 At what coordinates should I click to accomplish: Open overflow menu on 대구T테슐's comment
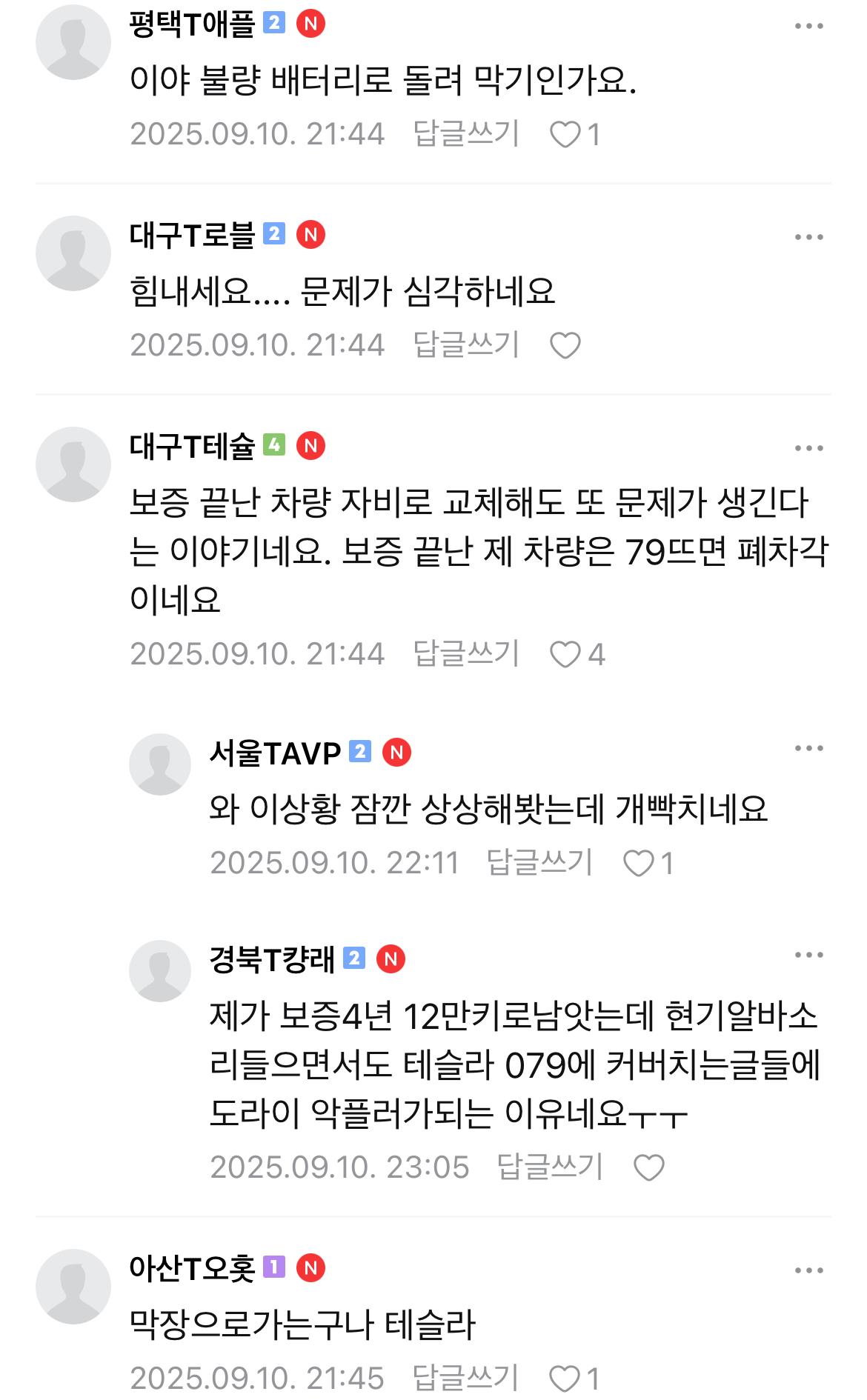[x=808, y=449]
